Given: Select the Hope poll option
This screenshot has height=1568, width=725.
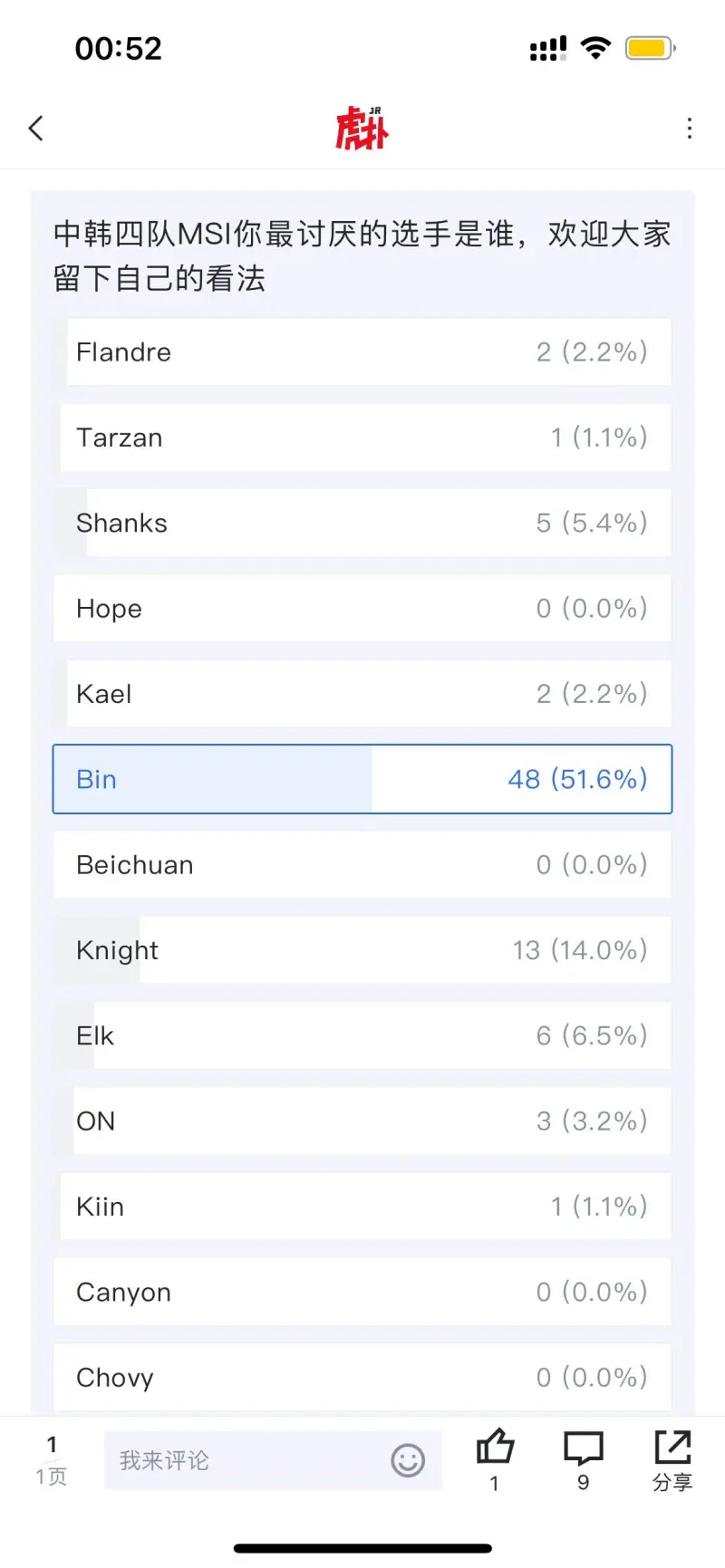Looking at the screenshot, I should 362,609.
